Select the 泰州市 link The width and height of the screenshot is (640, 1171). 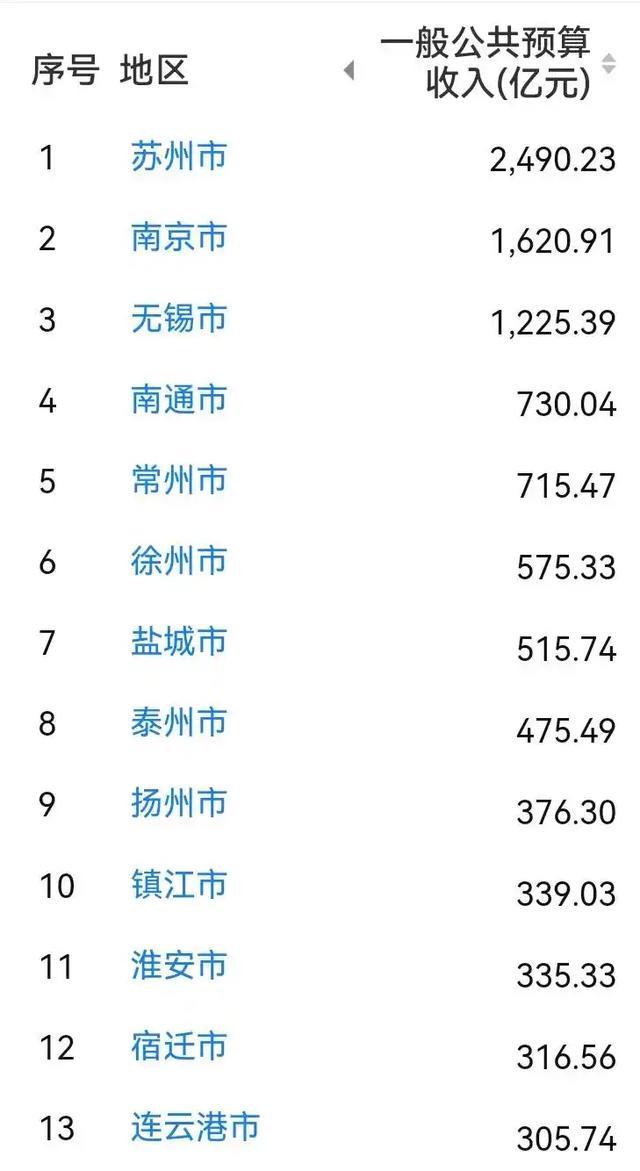(x=178, y=722)
